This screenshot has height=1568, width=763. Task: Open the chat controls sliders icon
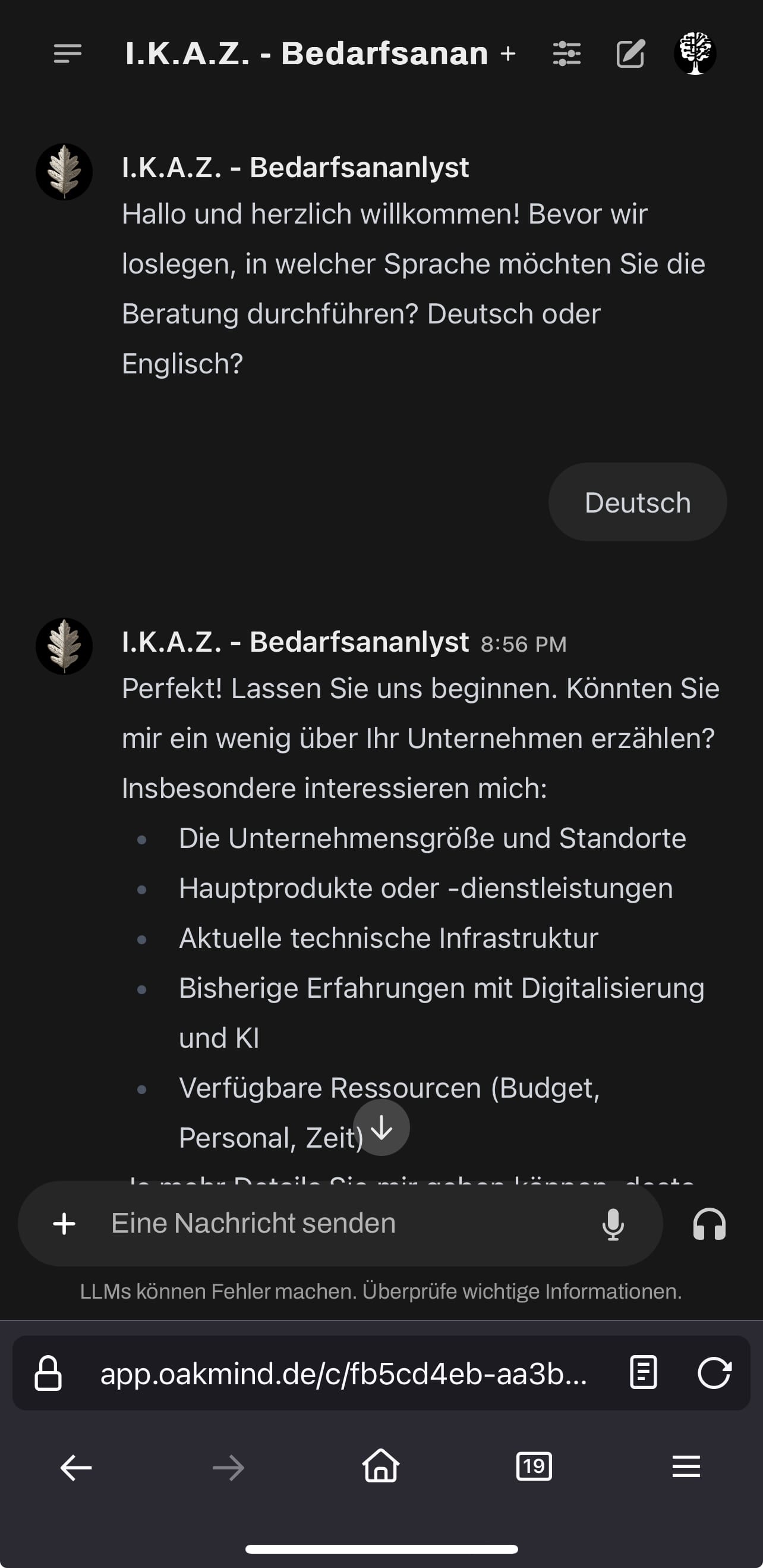(566, 54)
